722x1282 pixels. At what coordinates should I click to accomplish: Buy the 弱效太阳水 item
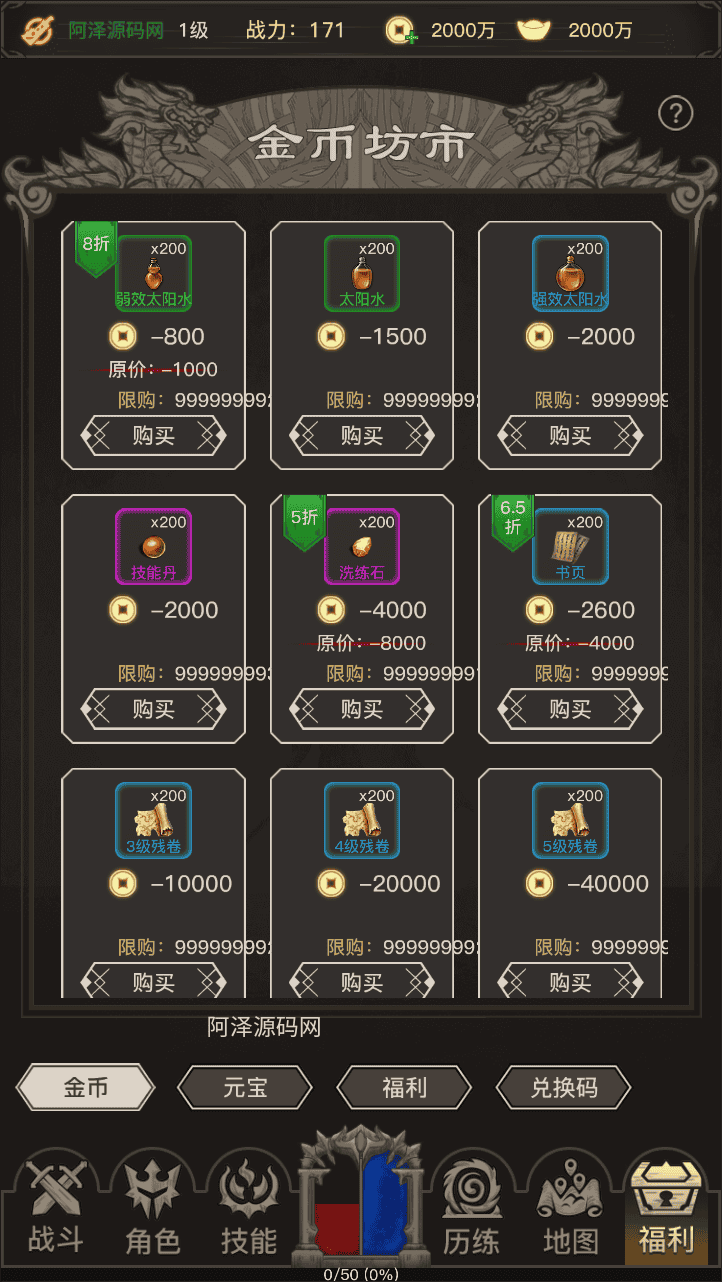[153, 435]
